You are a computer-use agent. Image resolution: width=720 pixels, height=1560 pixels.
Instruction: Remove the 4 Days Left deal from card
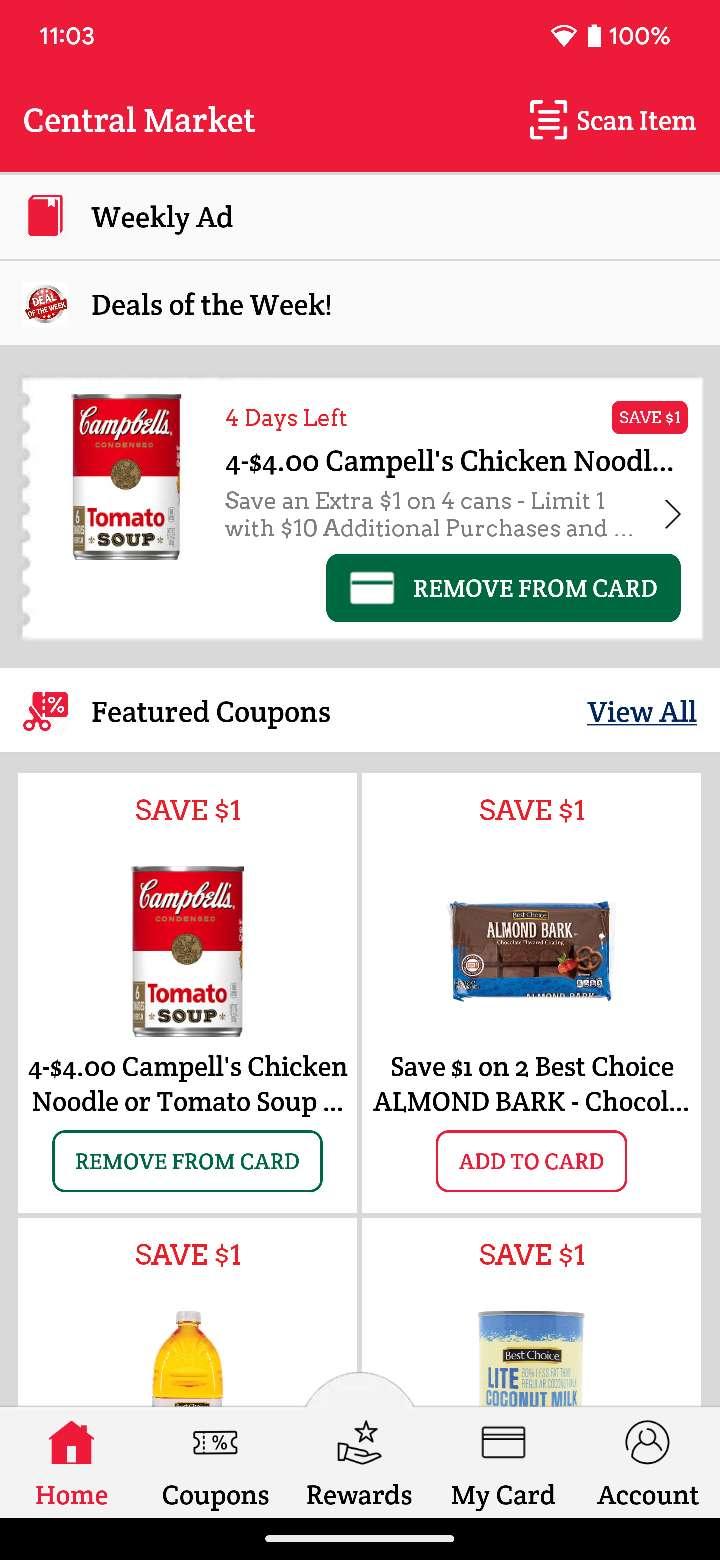tap(503, 588)
